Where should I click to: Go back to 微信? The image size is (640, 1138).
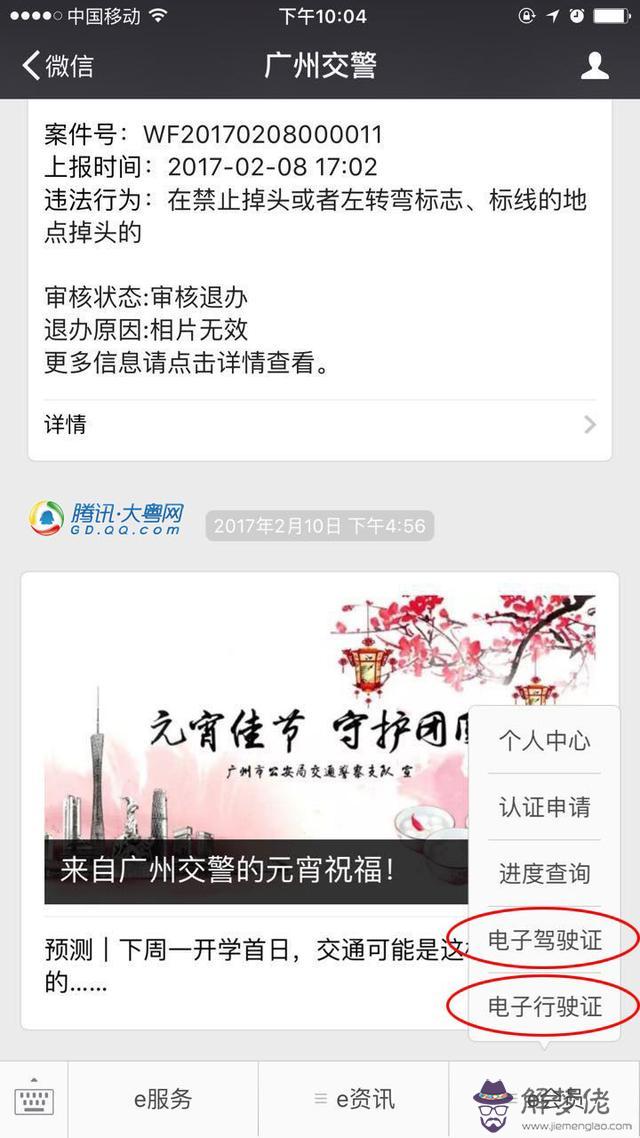tap(58, 66)
